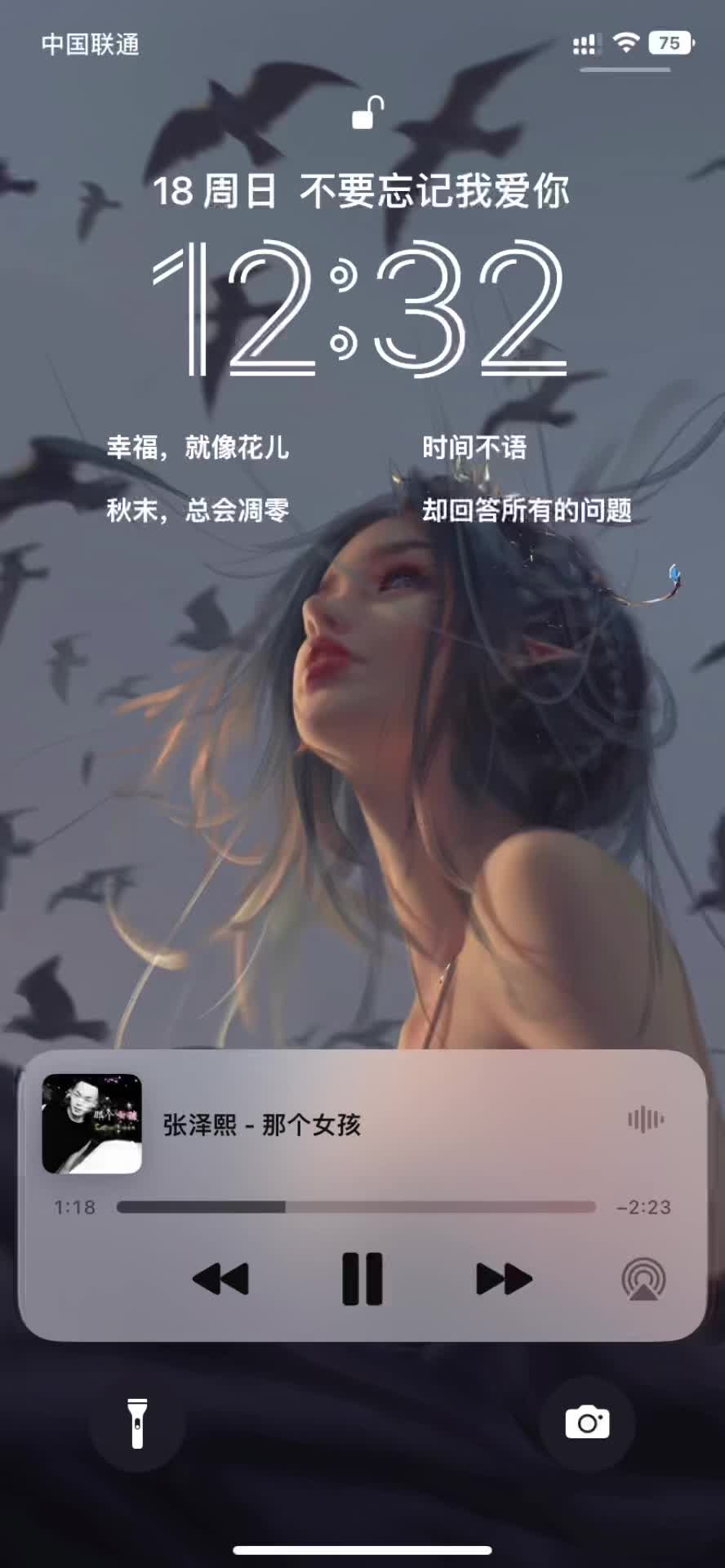Skip back to the previous track

(x=220, y=1279)
